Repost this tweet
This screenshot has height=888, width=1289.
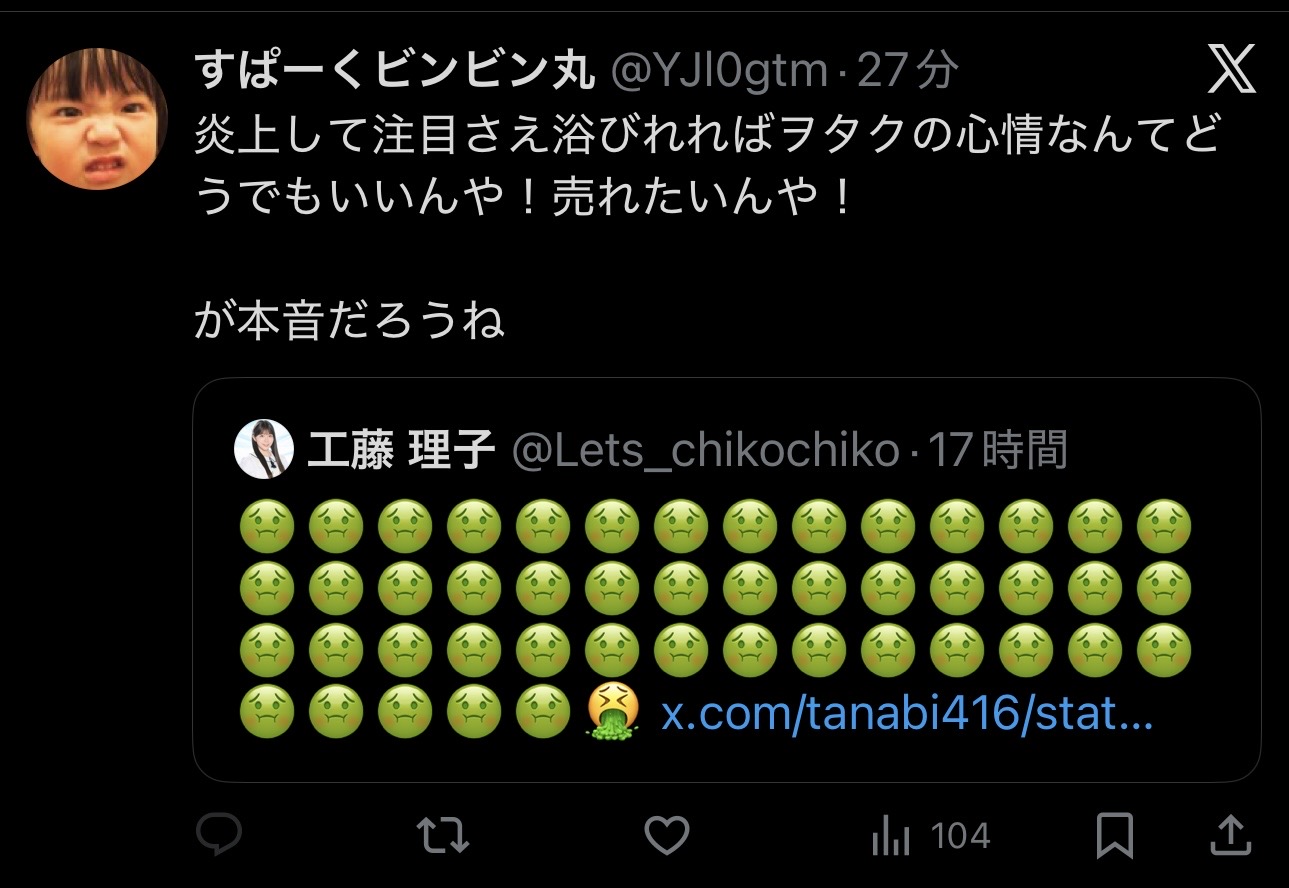coord(443,835)
